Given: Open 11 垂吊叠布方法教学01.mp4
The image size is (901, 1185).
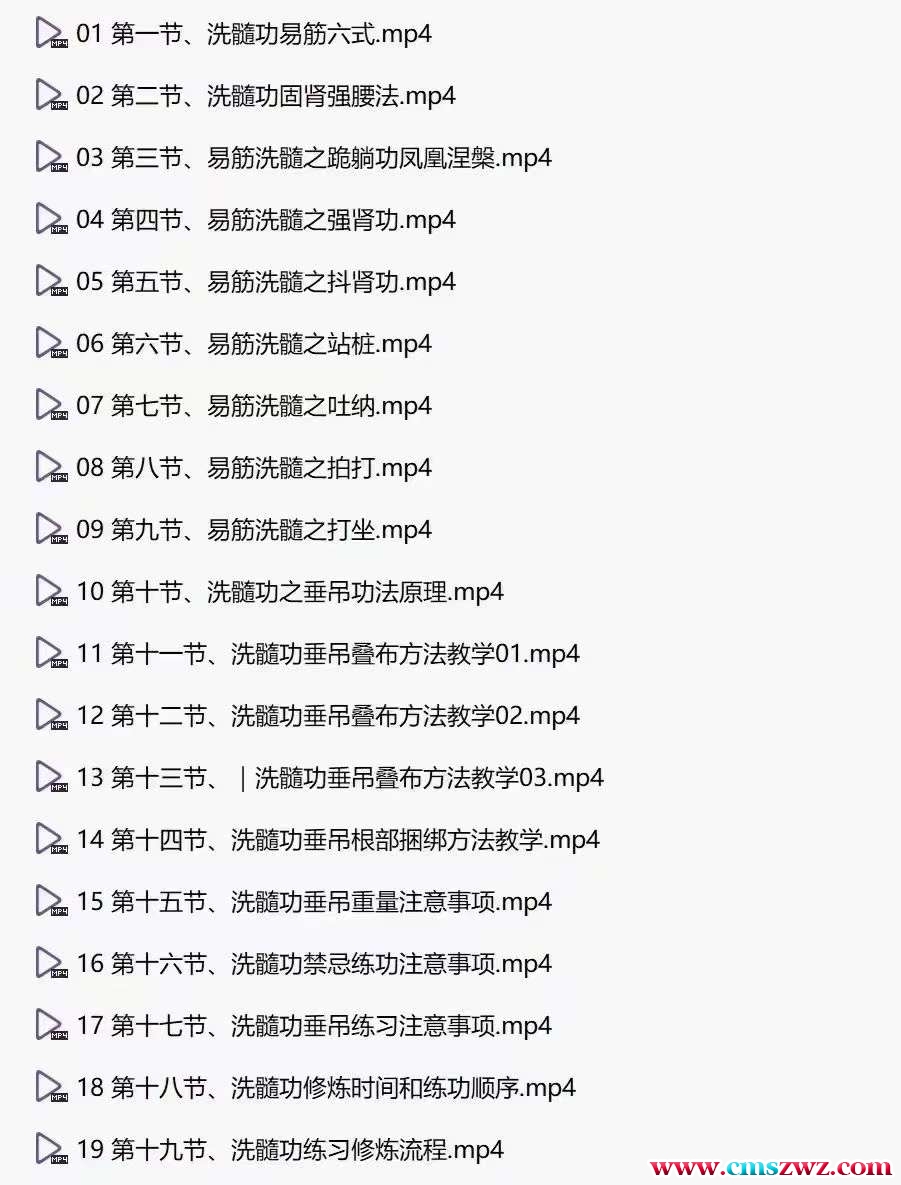Looking at the screenshot, I should (x=328, y=654).
